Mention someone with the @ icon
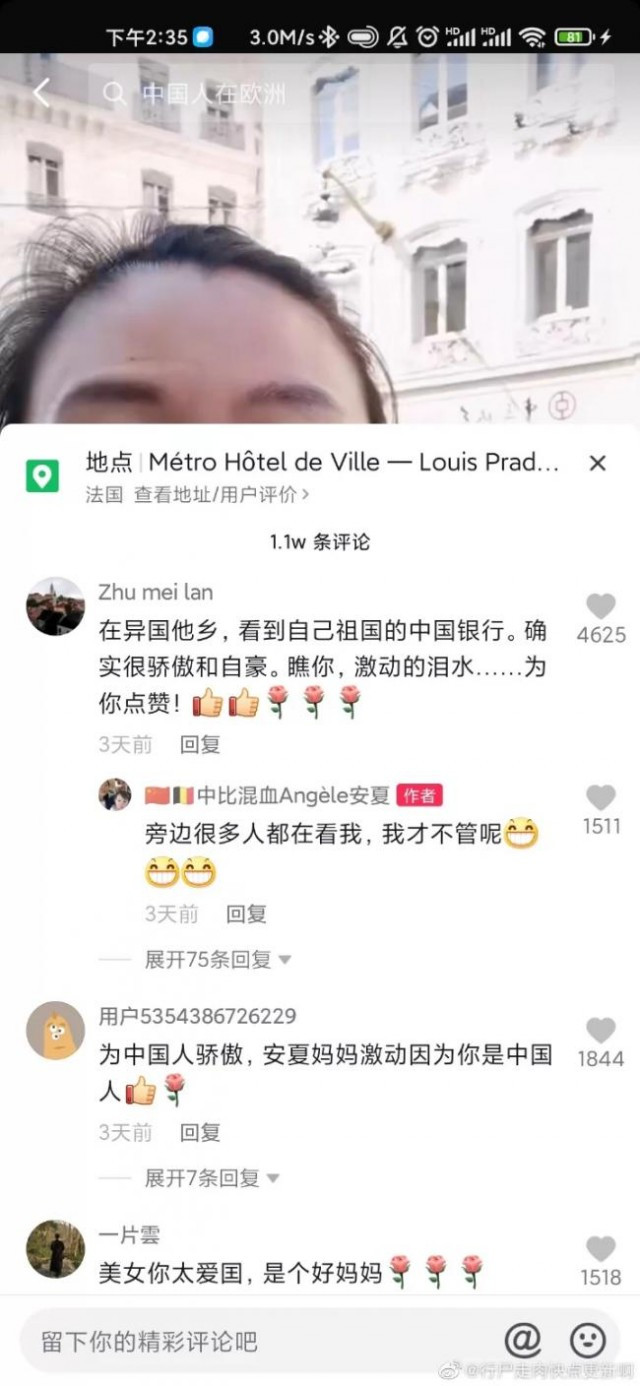The image size is (640, 1386). tap(522, 1340)
